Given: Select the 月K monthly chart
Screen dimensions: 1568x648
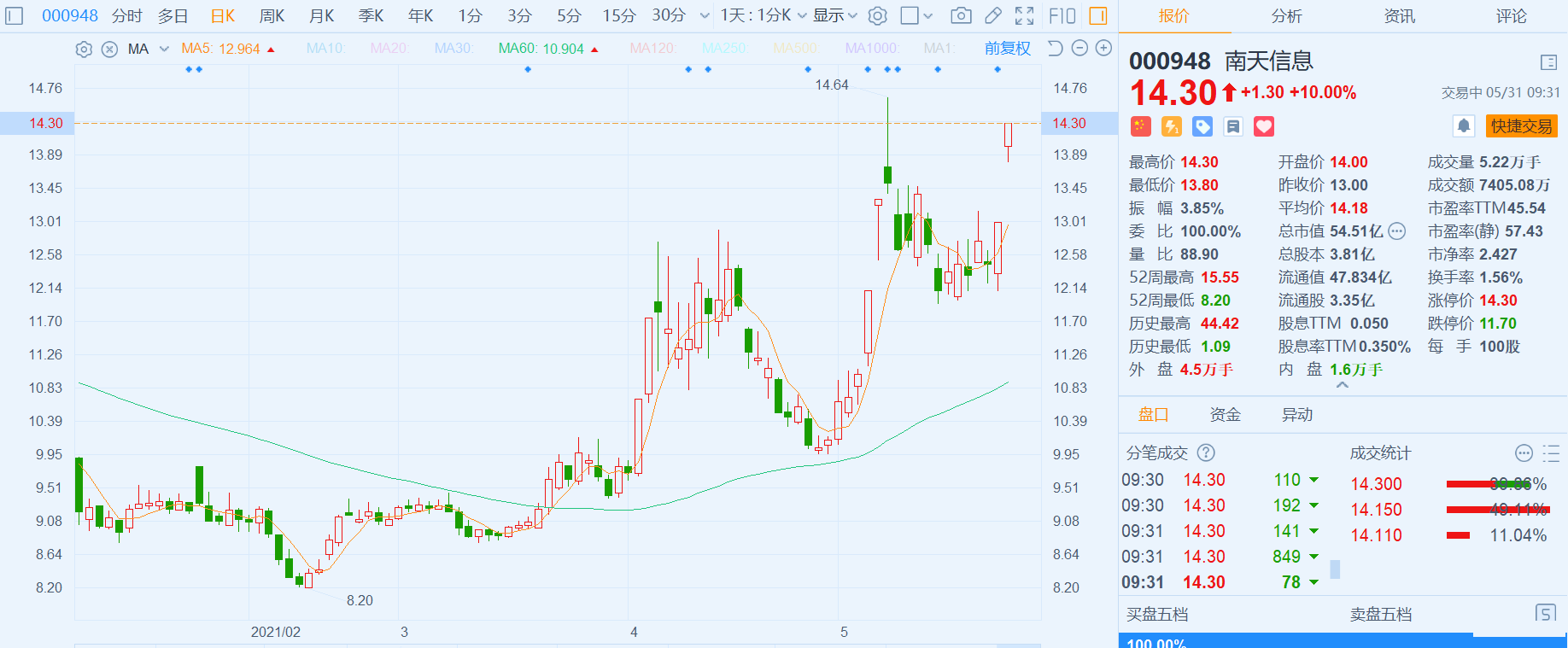Looking at the screenshot, I should [x=321, y=15].
